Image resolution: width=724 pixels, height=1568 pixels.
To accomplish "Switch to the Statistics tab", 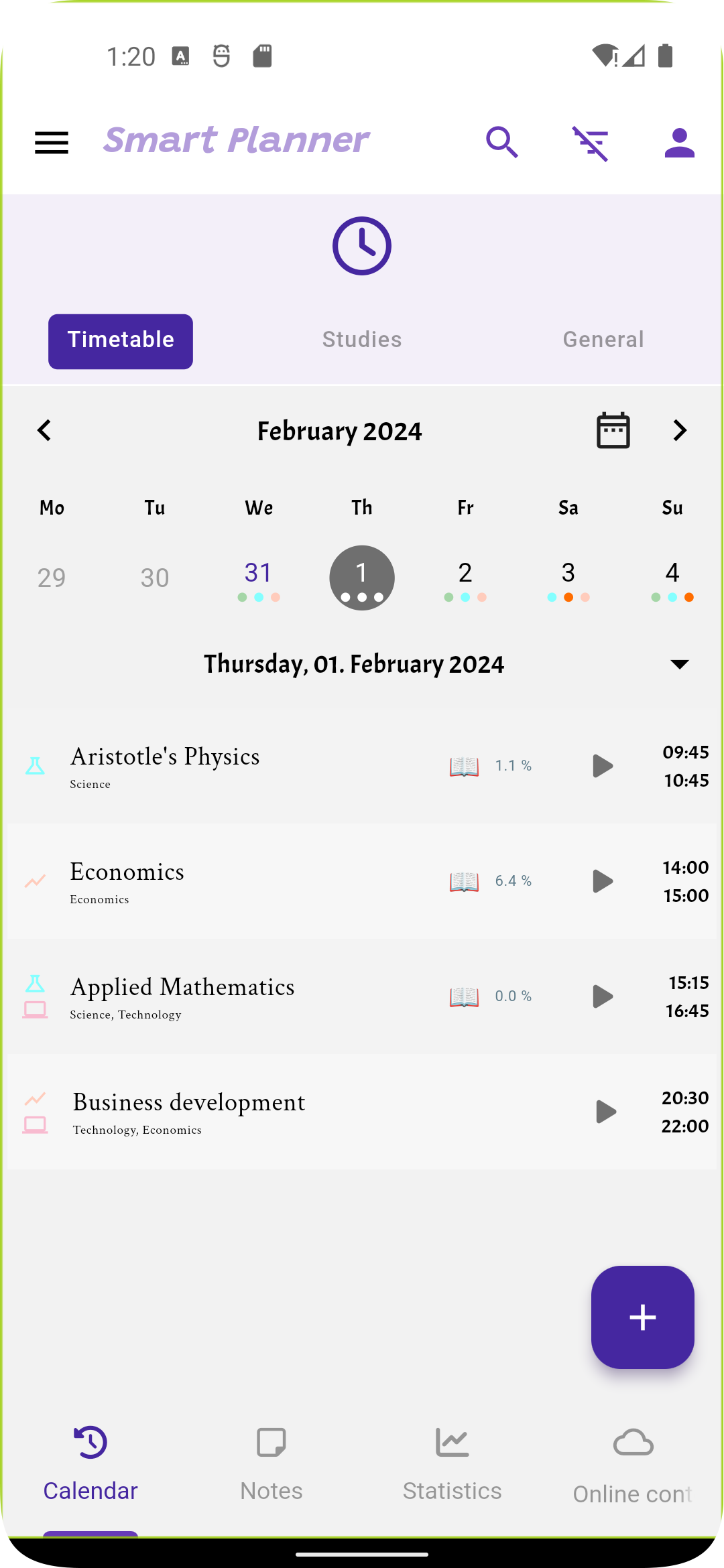I will 452,1462.
